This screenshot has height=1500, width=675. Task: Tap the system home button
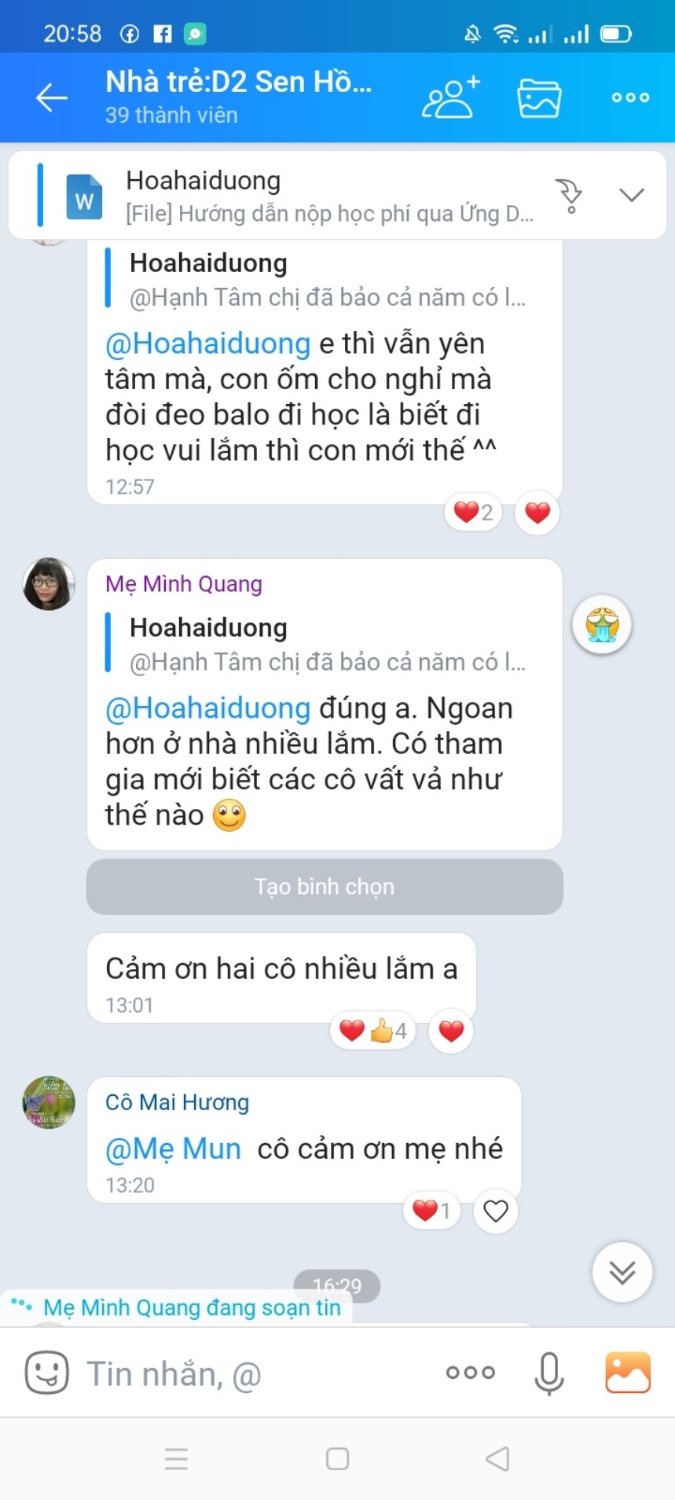(x=337, y=1459)
